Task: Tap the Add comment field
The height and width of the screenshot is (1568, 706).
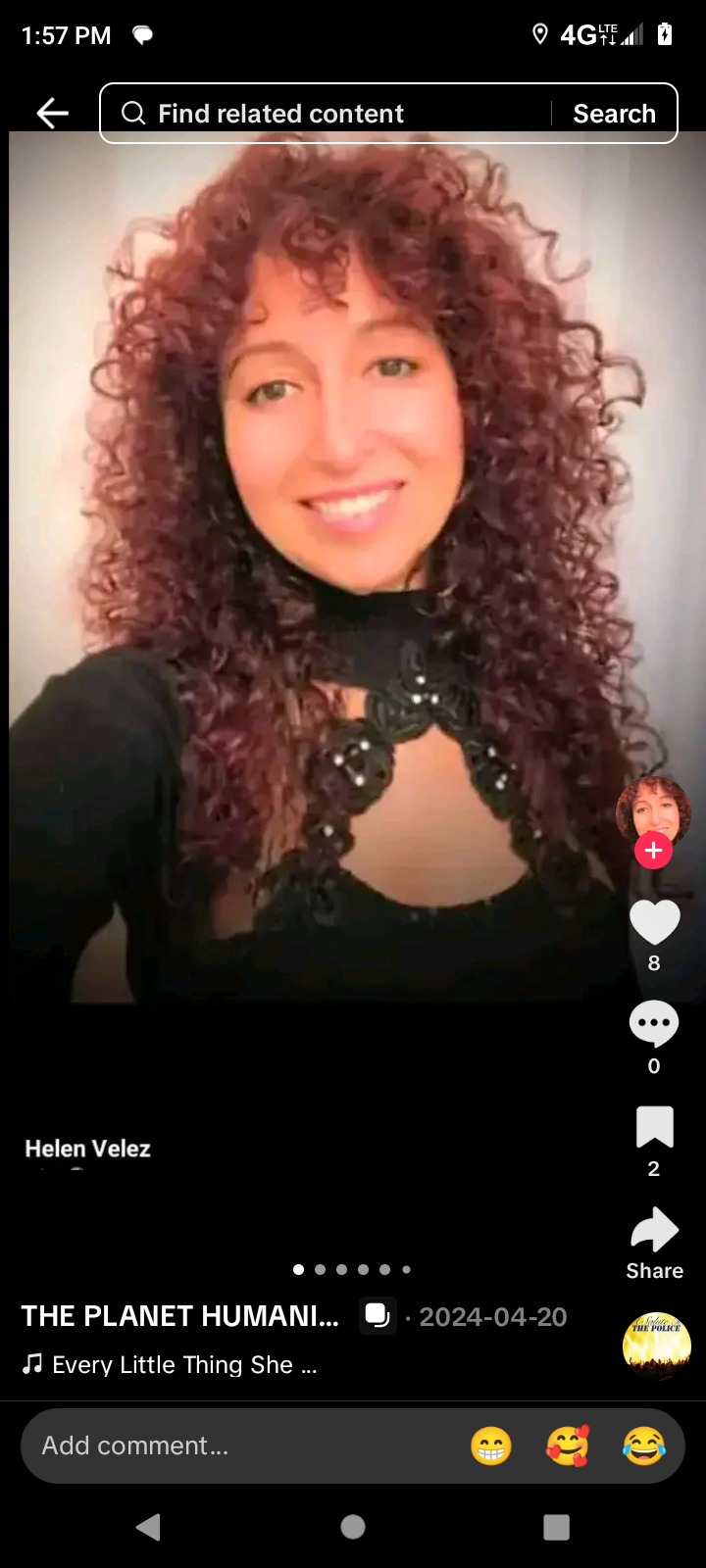Action: tap(235, 1445)
